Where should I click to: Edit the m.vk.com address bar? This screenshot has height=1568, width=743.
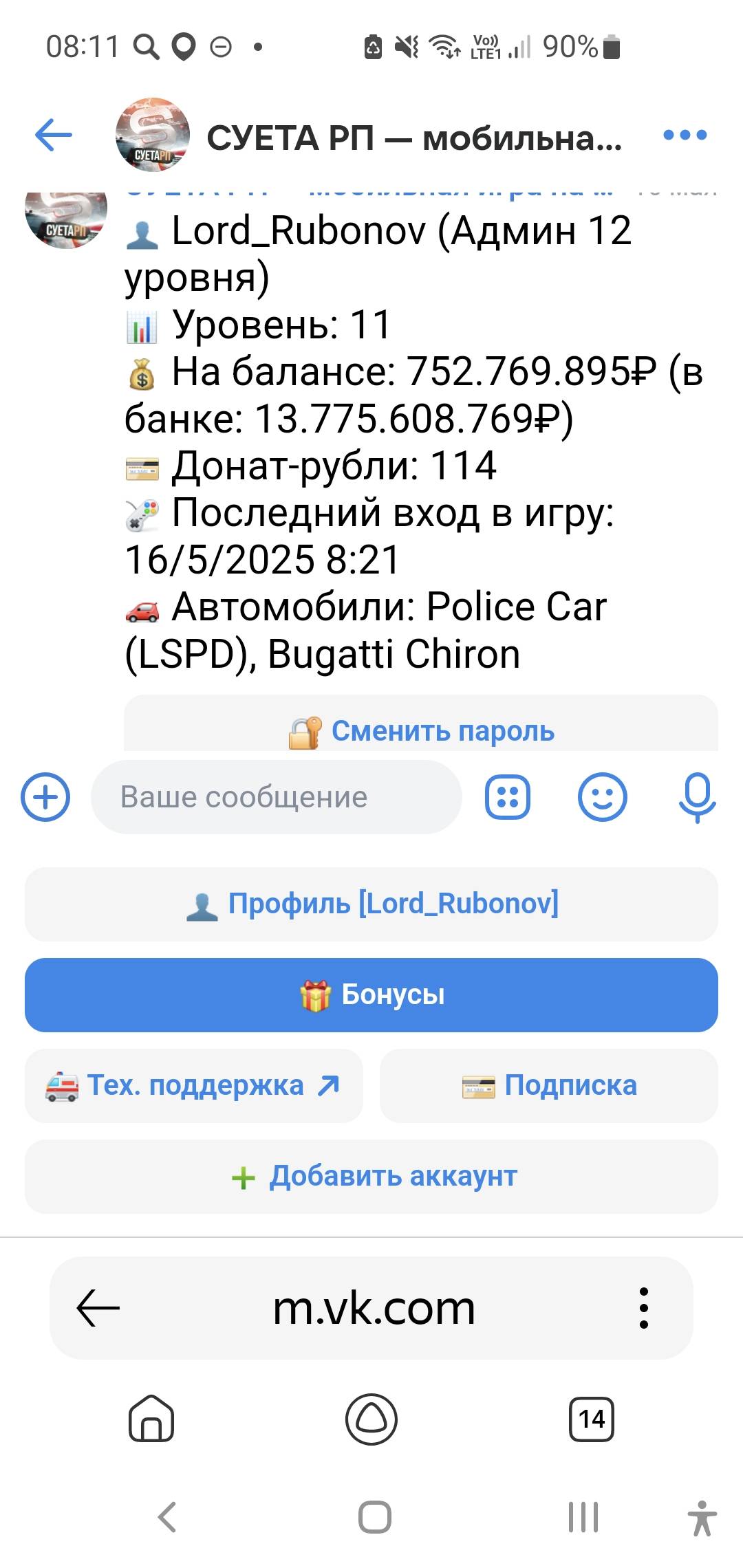[x=374, y=1307]
